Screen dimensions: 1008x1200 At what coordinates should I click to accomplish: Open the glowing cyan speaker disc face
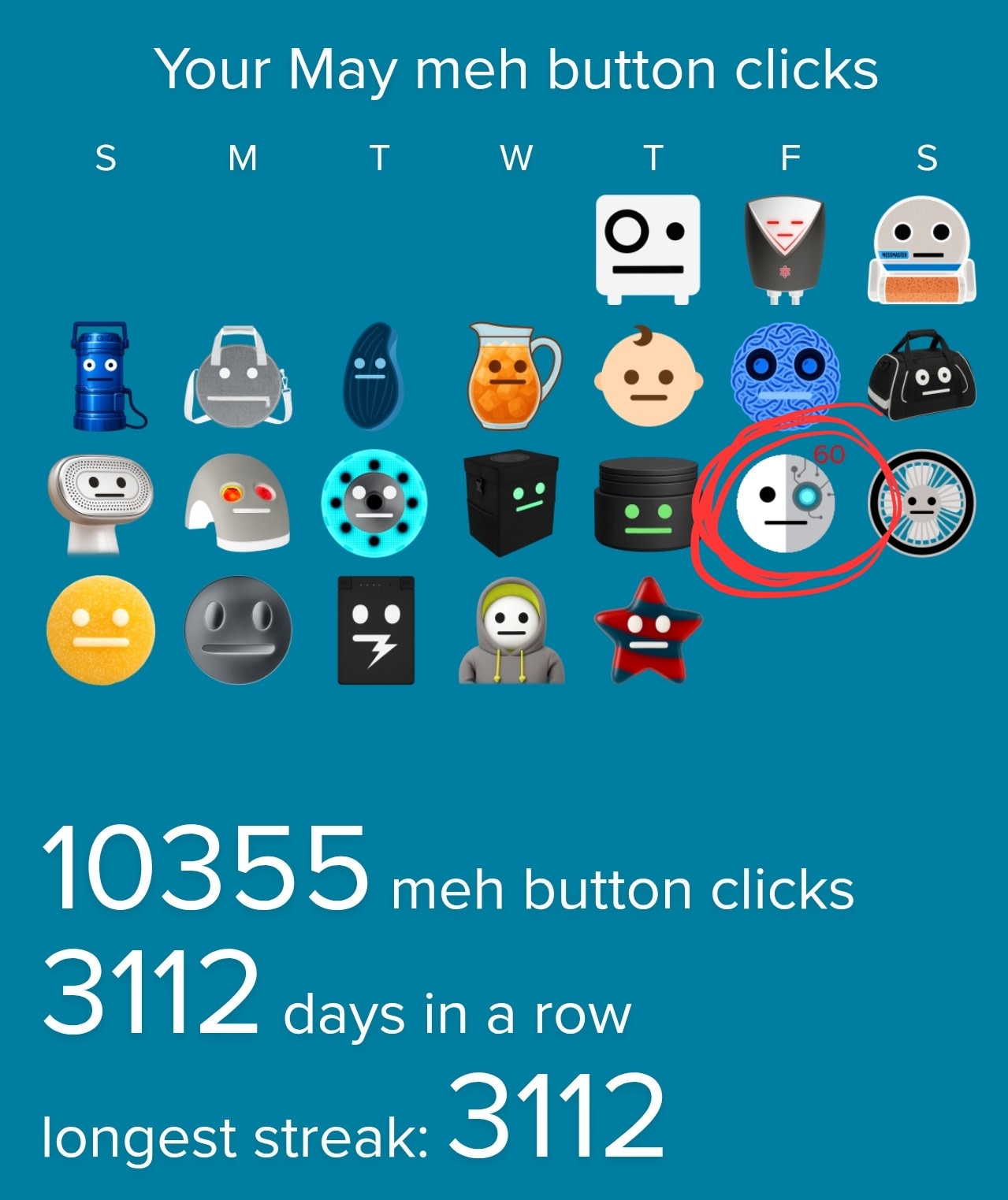coord(374,503)
